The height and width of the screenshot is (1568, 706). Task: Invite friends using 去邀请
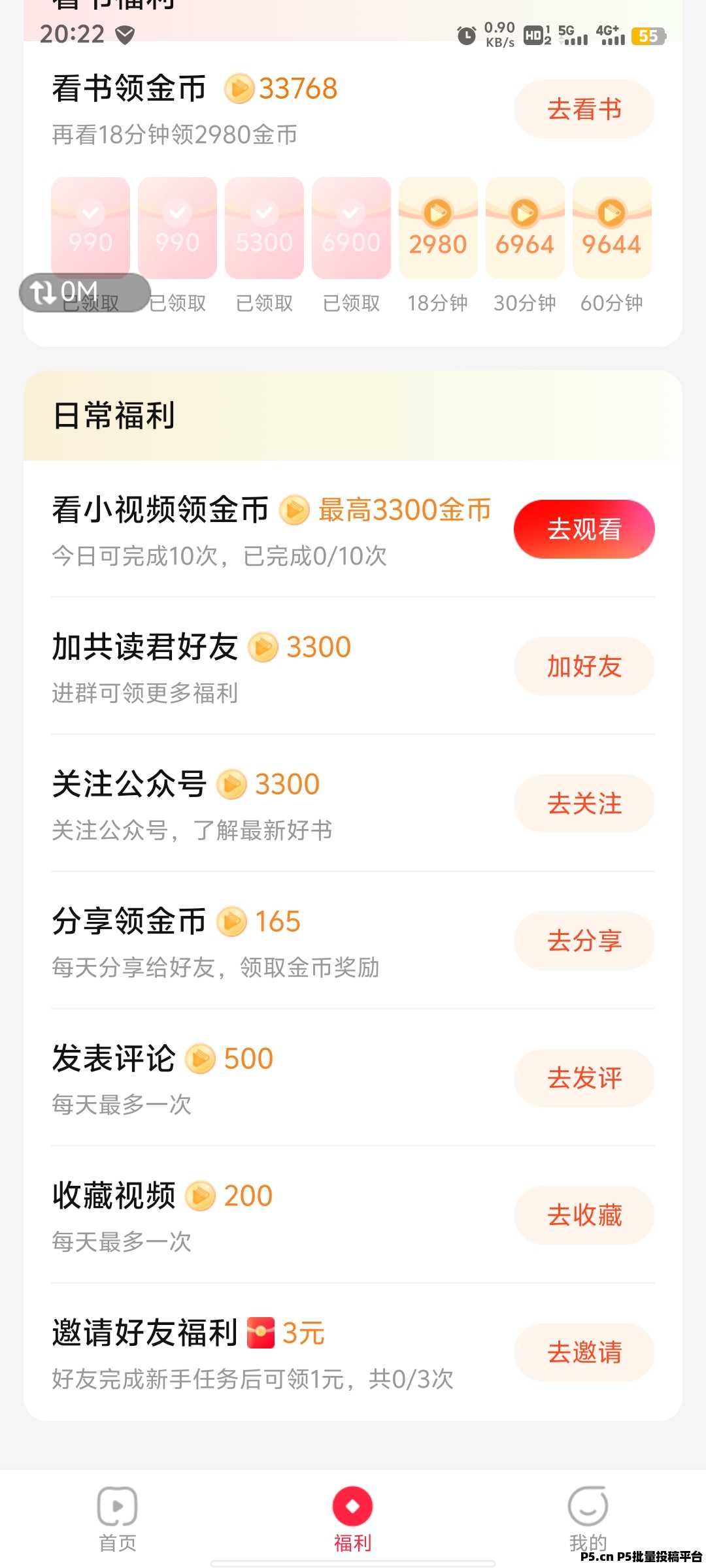(x=584, y=1352)
